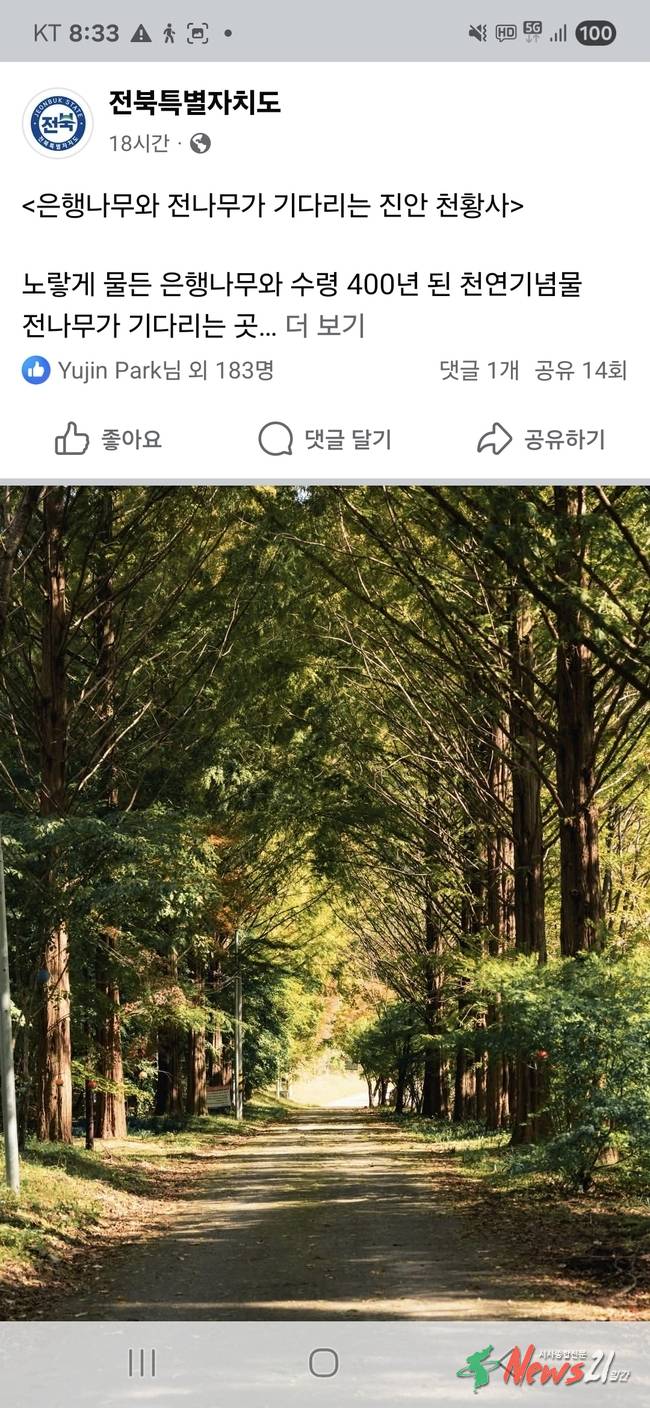Expand post text with 더 보기
The height and width of the screenshot is (1408, 650).
tap(326, 326)
